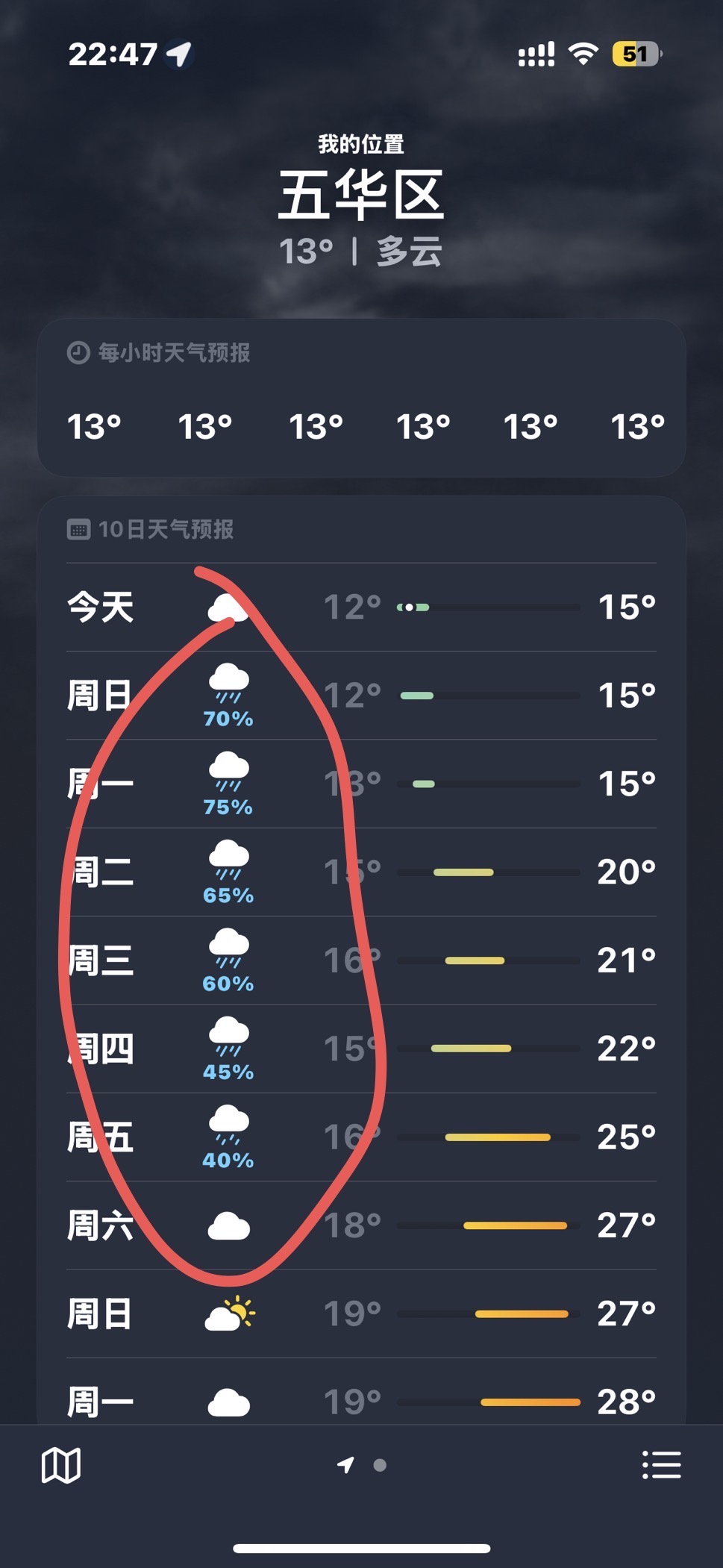Open today's (今天) forecast row
This screenshot has height=1568, width=723.
pos(361,607)
